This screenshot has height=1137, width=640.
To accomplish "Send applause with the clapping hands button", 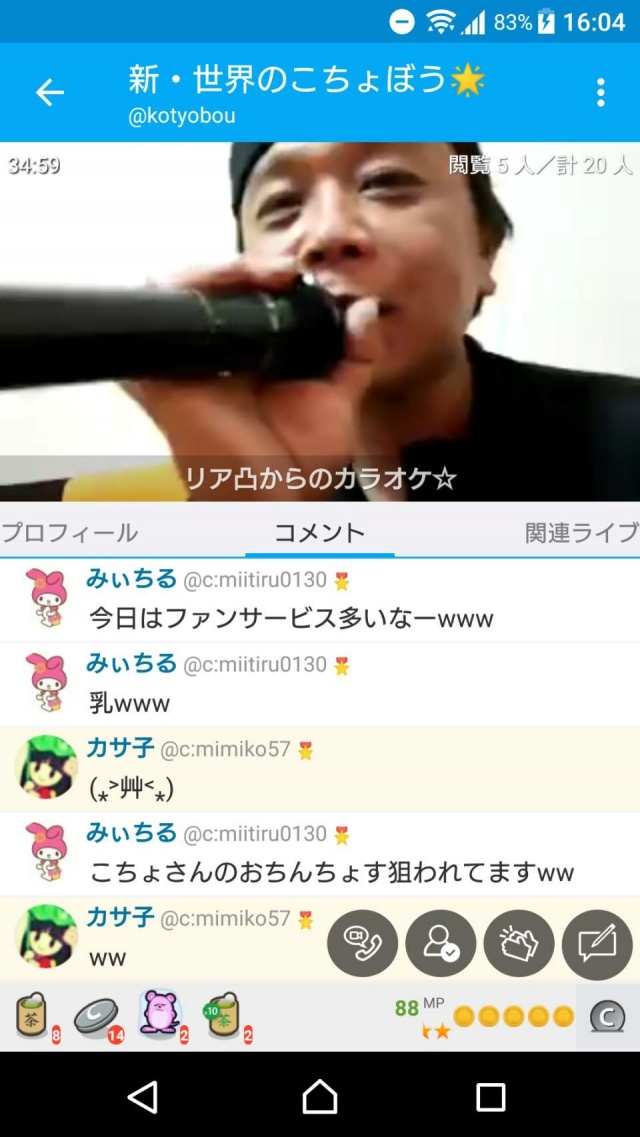I will (519, 944).
